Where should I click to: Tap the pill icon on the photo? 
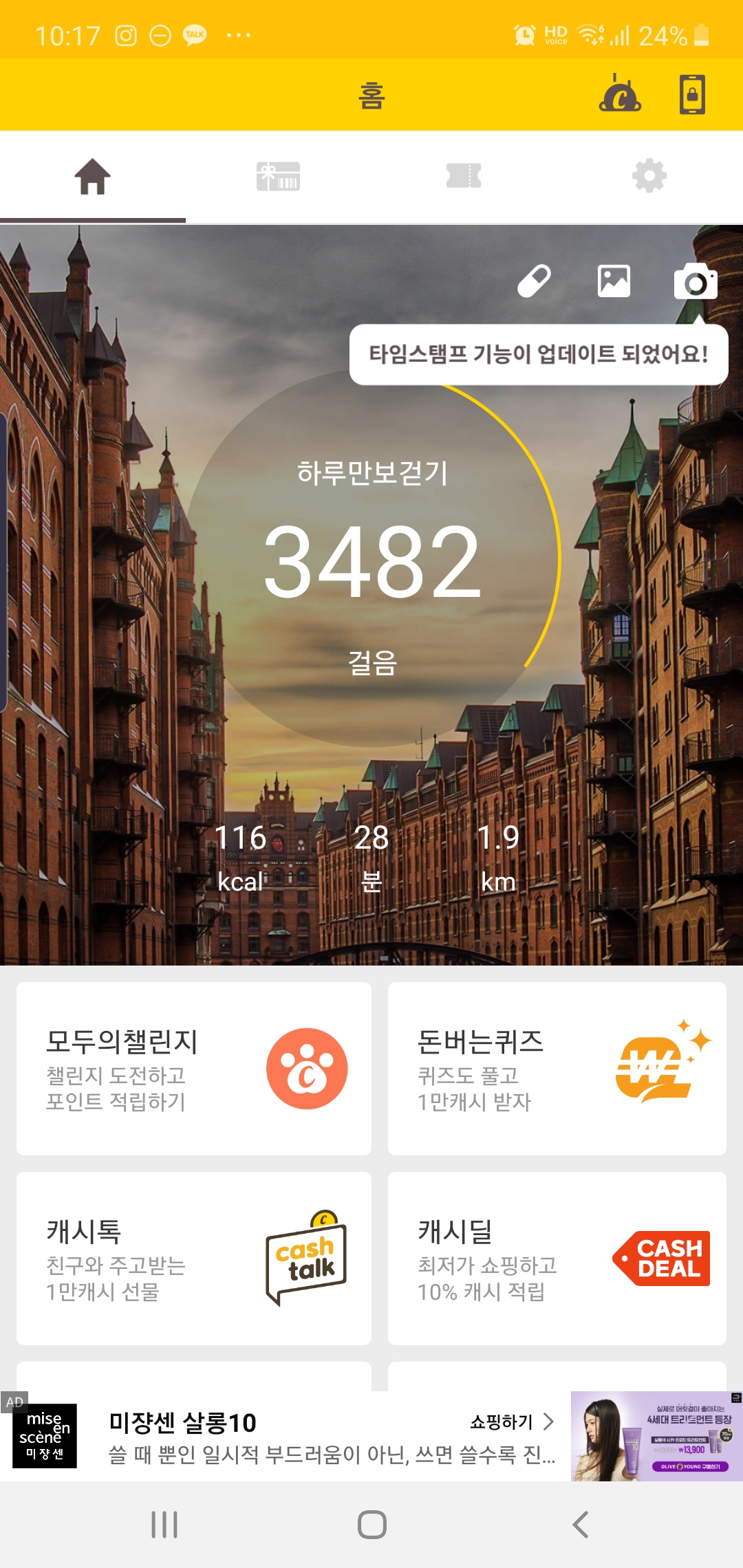click(x=534, y=281)
